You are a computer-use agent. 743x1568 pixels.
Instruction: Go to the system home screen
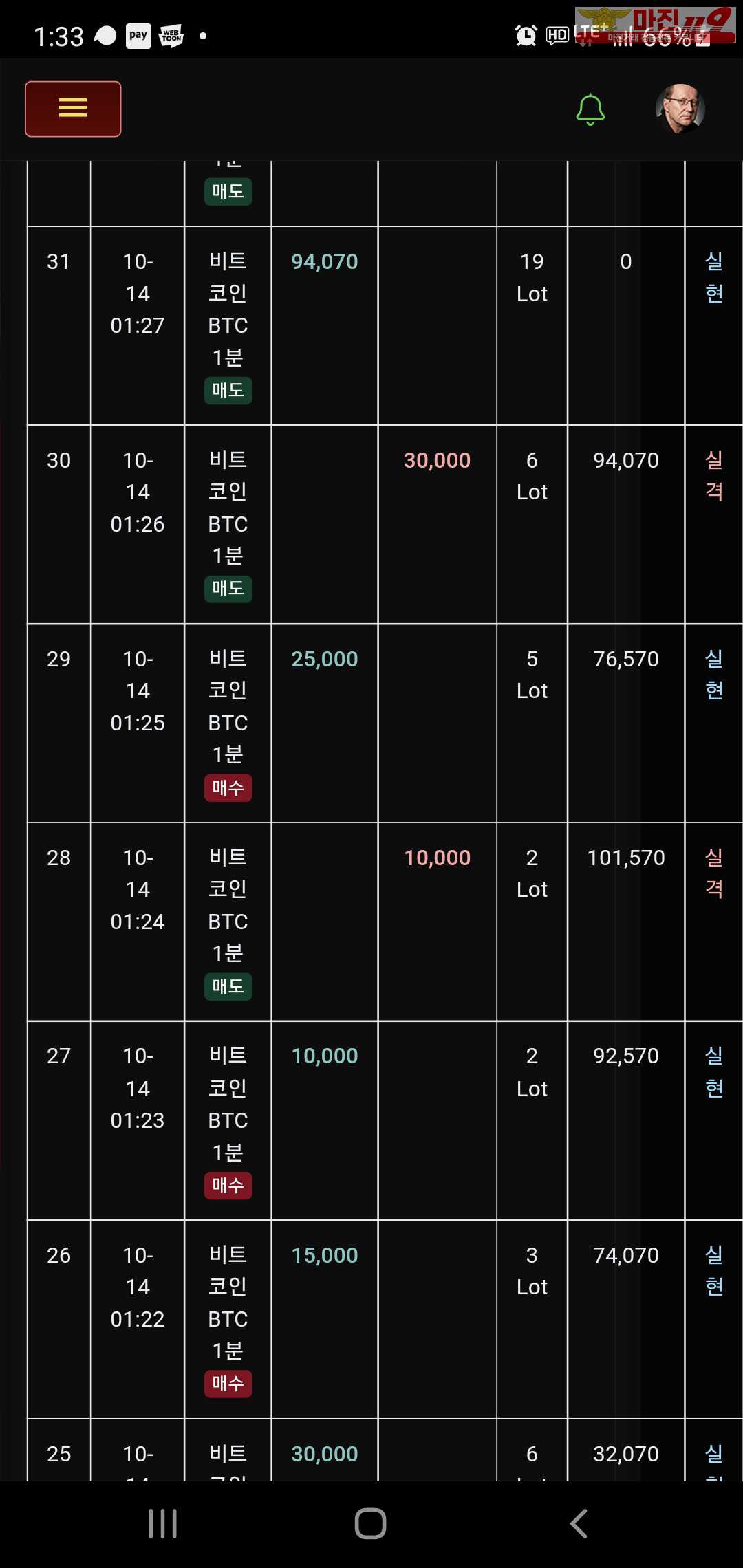click(370, 1523)
